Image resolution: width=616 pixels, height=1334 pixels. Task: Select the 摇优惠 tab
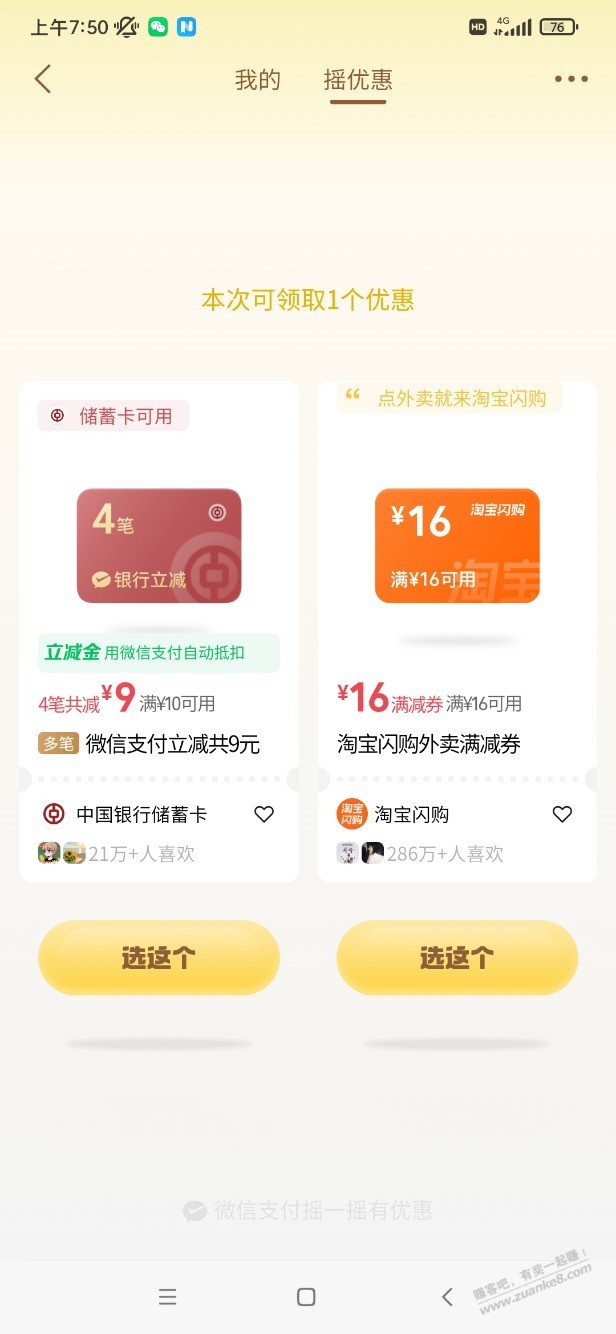click(x=358, y=80)
